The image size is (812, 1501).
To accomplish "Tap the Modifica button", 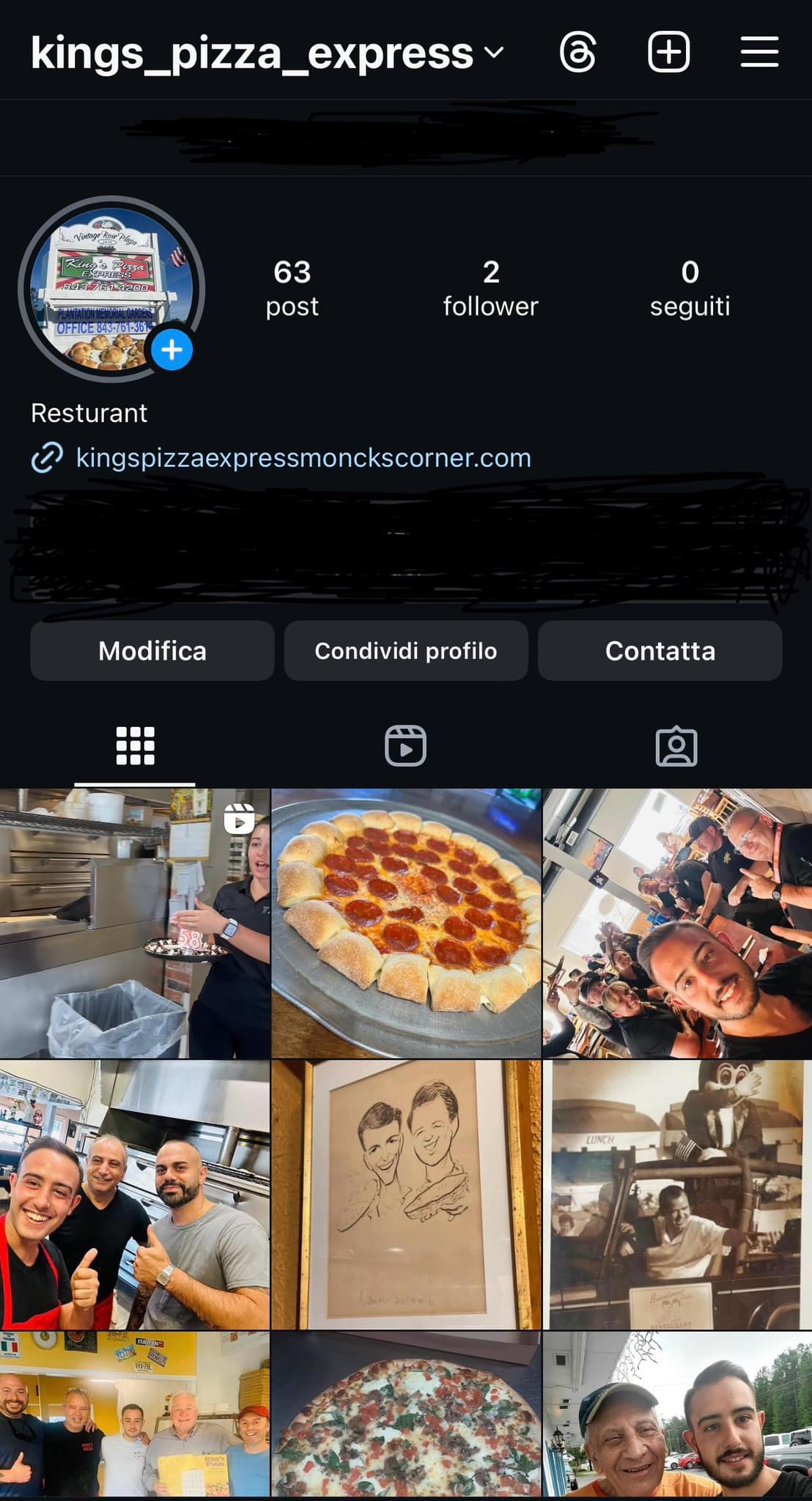I will coord(152,651).
